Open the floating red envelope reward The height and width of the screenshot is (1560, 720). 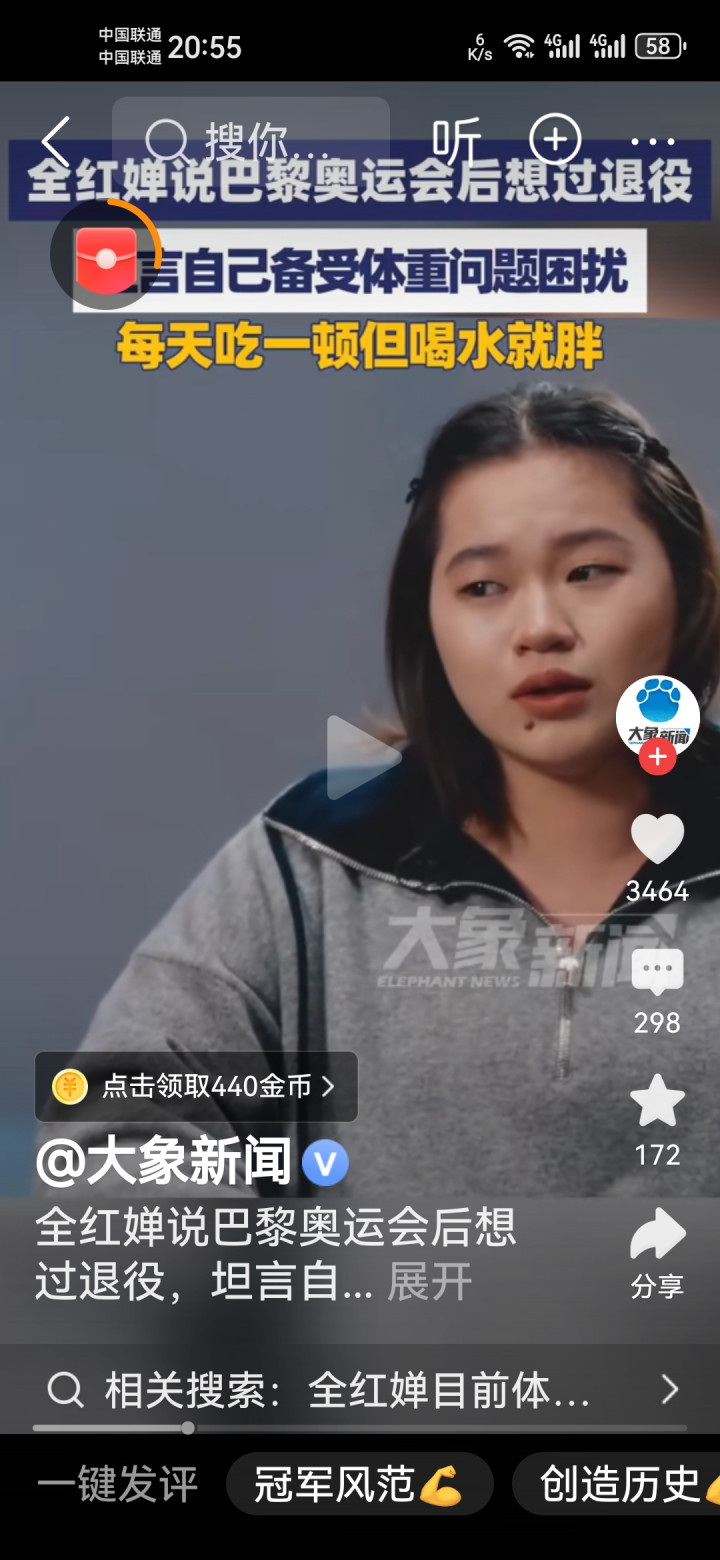click(106, 256)
